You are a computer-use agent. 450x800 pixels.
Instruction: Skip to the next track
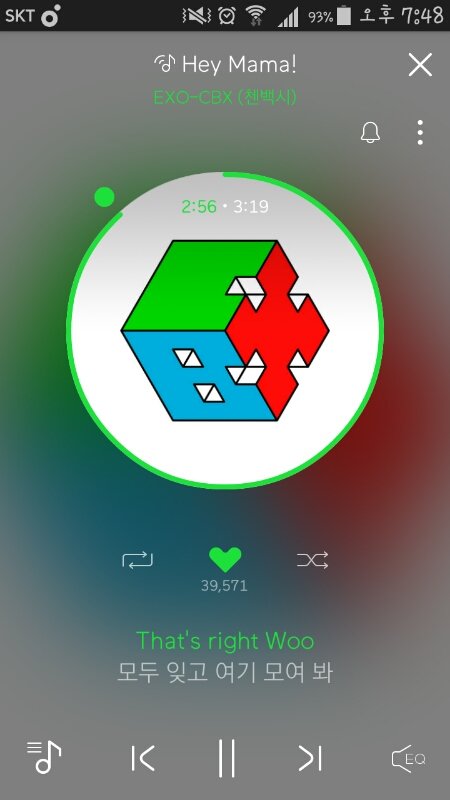[310, 758]
